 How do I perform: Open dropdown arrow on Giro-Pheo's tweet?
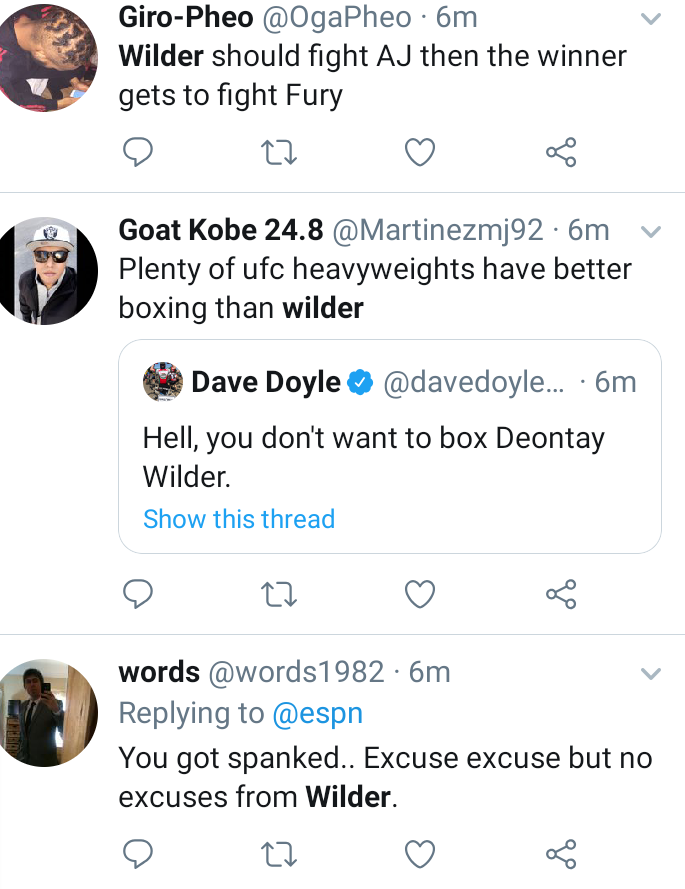pyautogui.click(x=650, y=20)
